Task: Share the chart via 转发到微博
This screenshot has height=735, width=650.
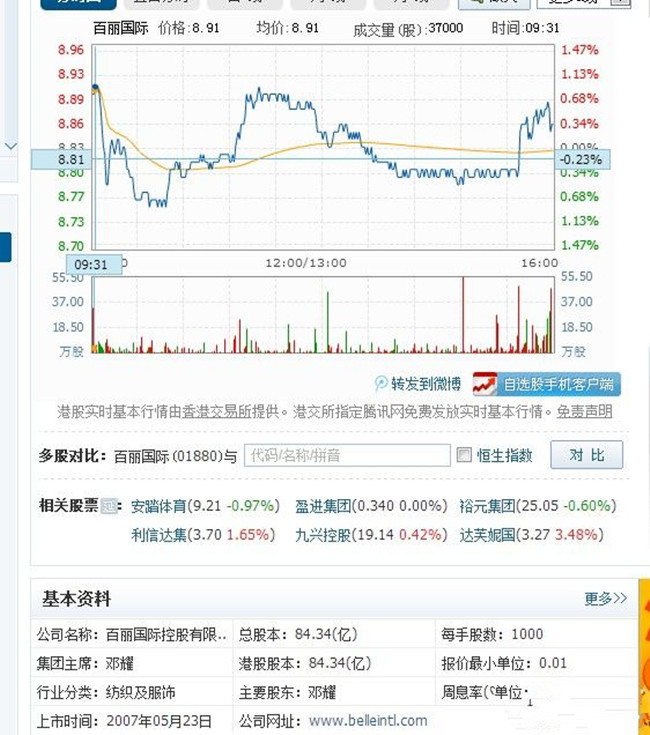Action: tap(418, 383)
